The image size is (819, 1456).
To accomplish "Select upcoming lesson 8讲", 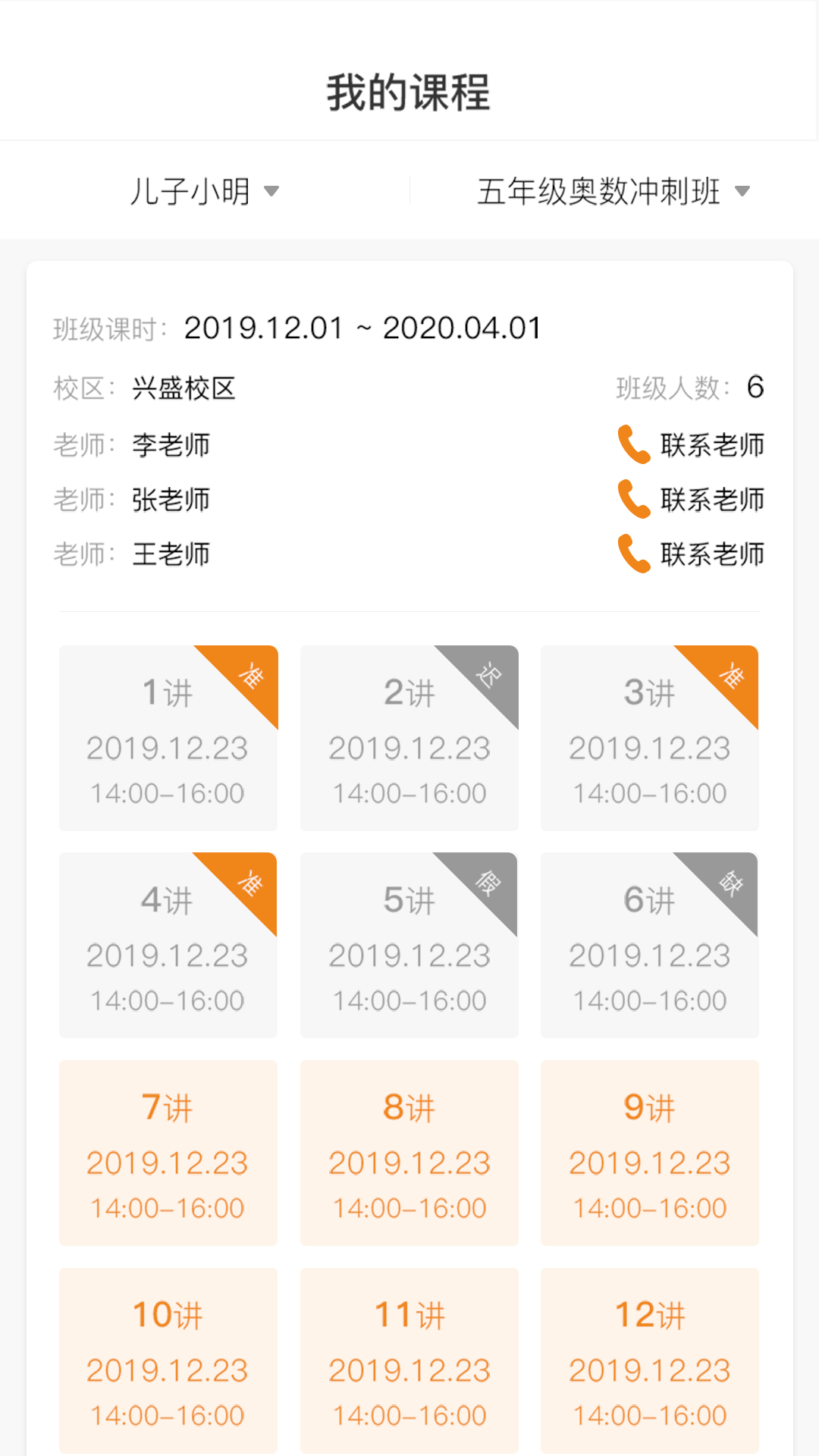I will tap(409, 1153).
